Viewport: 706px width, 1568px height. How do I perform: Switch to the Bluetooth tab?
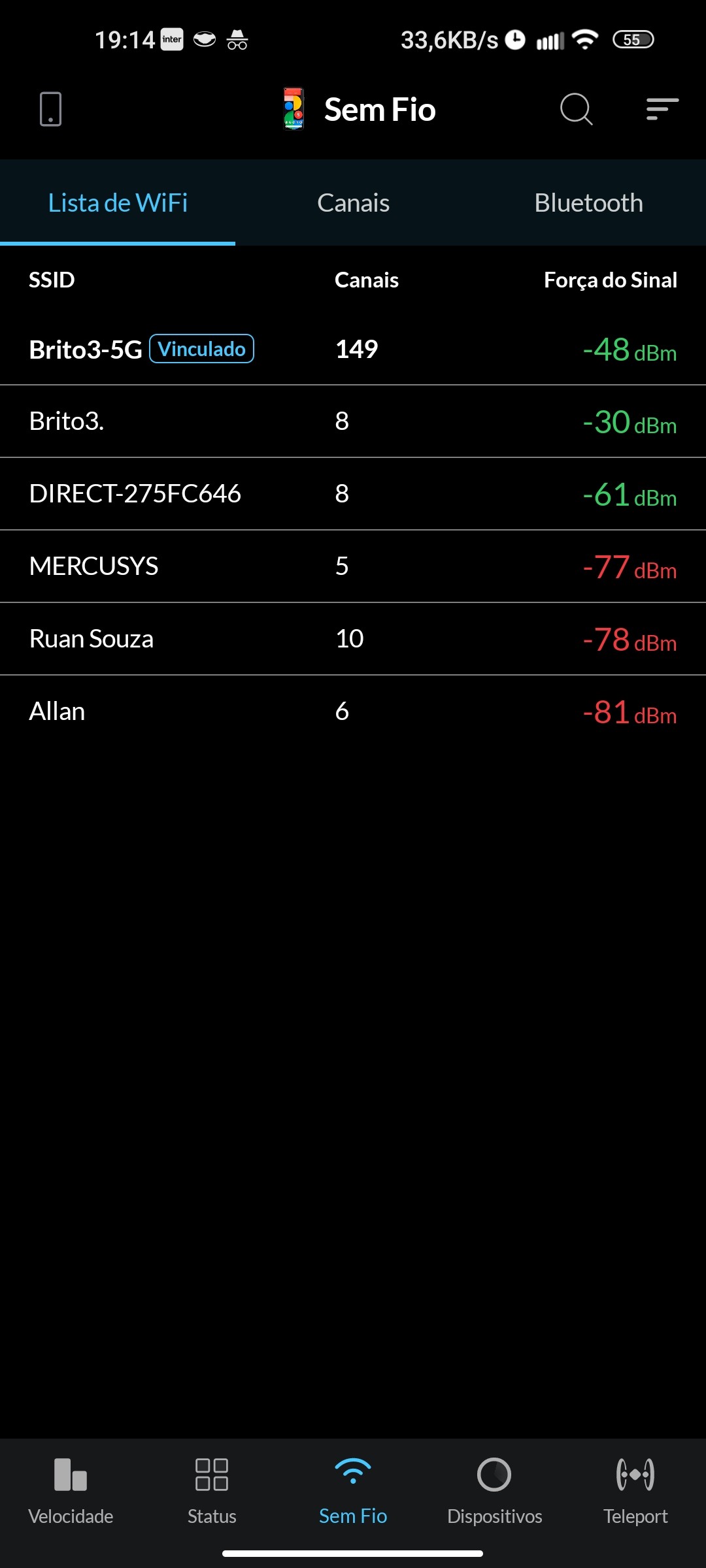point(588,203)
